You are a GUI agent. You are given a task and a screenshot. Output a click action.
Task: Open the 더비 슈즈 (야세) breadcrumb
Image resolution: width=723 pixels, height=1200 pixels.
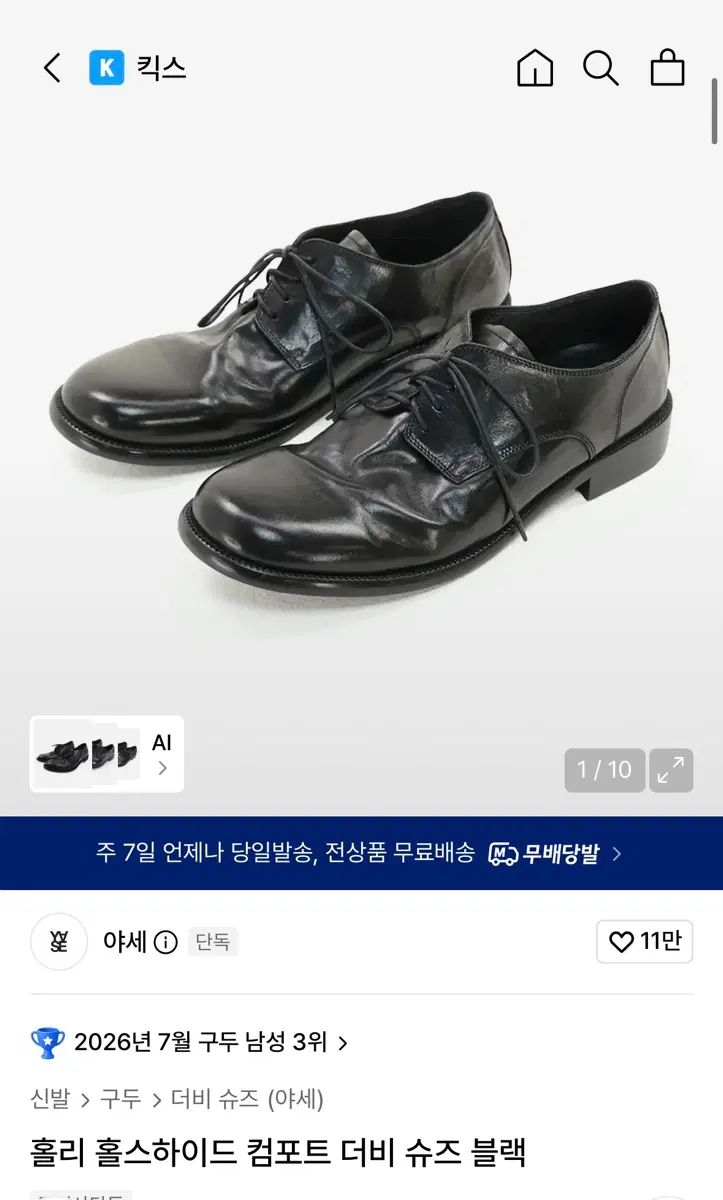click(x=247, y=1099)
